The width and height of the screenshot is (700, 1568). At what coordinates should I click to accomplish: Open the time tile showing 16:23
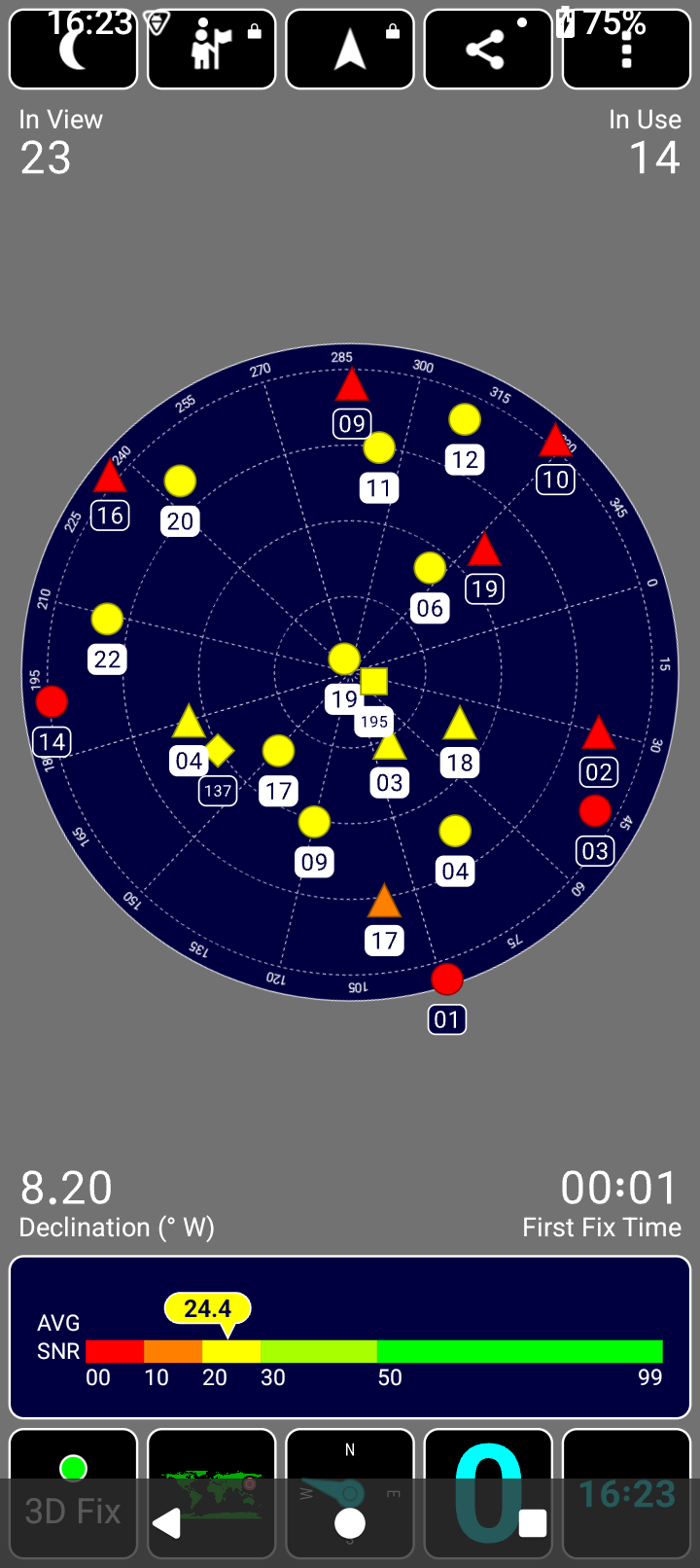626,1494
